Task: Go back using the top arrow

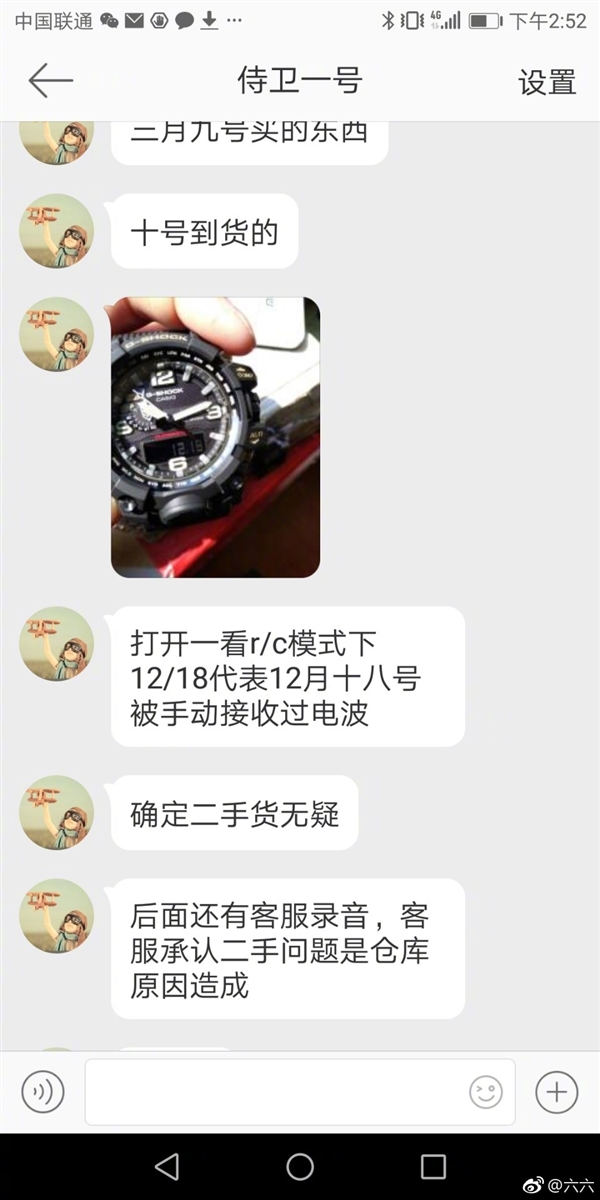Action: pos(50,80)
